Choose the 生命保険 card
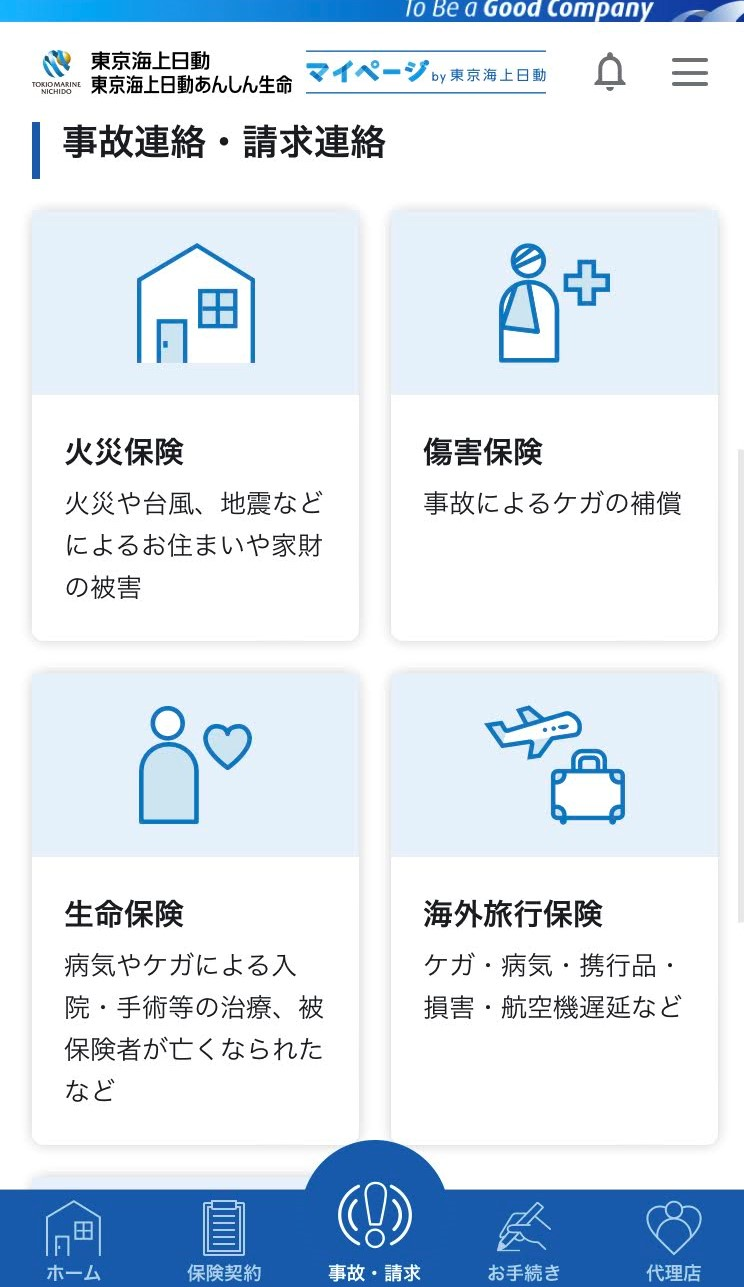 (x=195, y=907)
